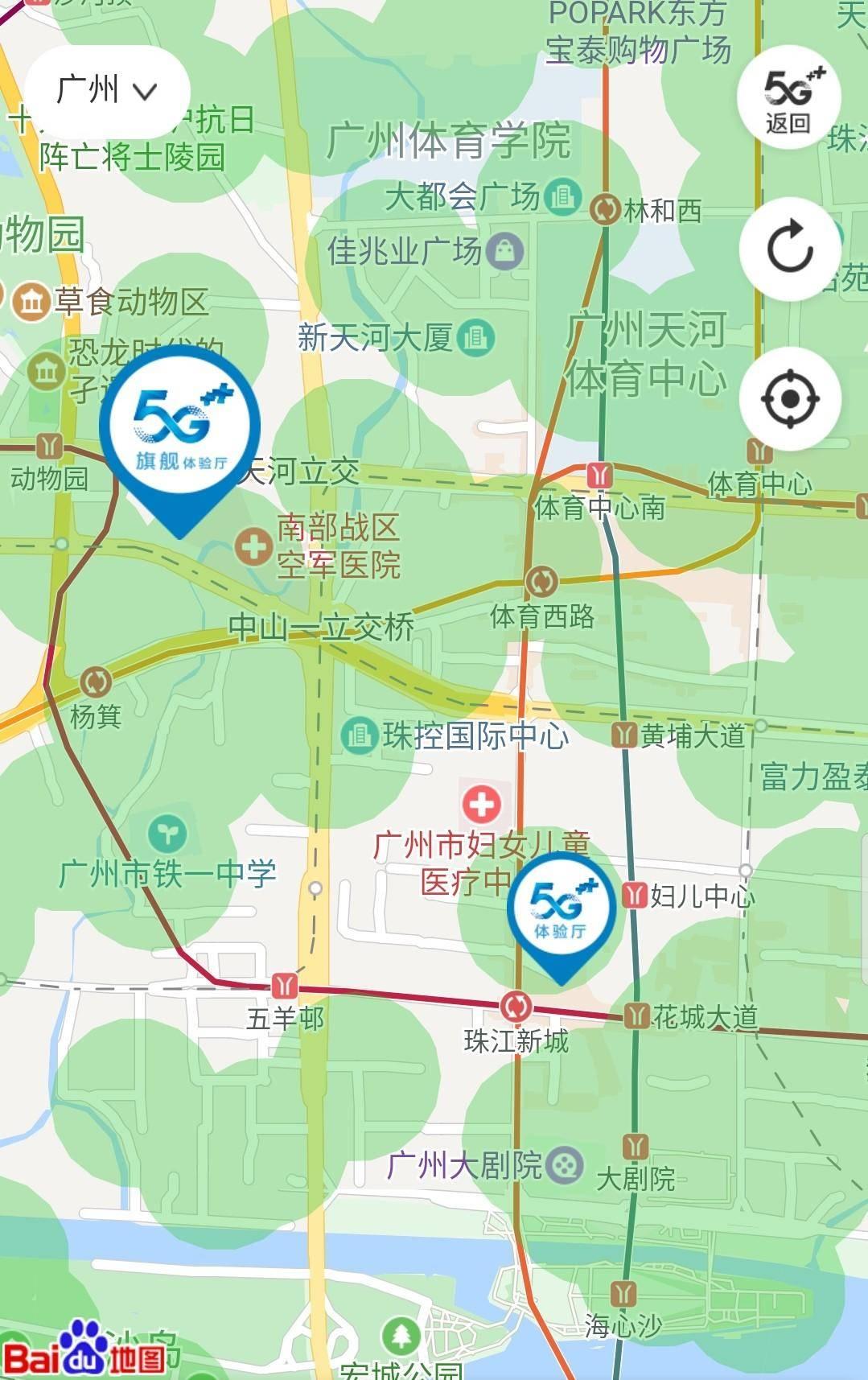The height and width of the screenshot is (1380, 868).
Task: Open the 广州 city dropdown
Action: pos(107,90)
